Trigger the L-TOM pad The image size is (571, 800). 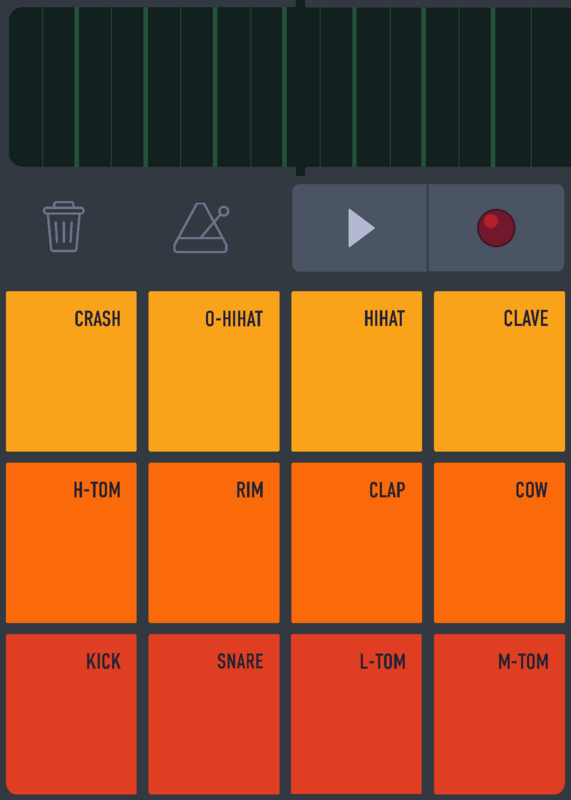357,714
